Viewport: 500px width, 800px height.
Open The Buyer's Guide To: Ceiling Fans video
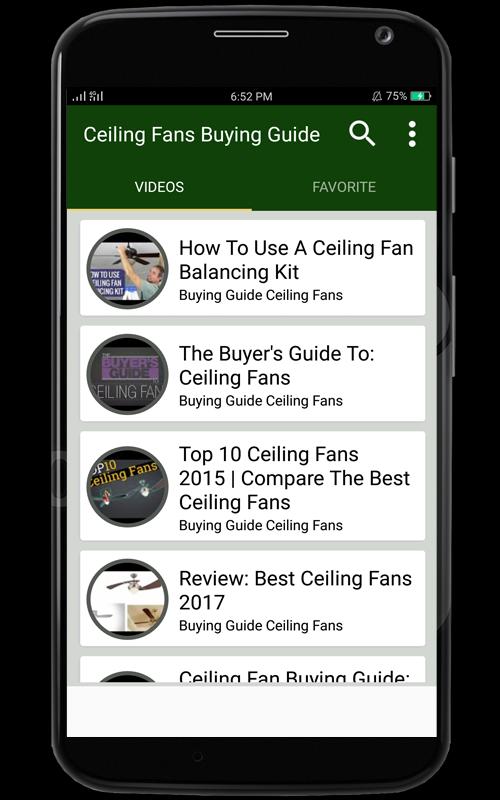click(253, 373)
